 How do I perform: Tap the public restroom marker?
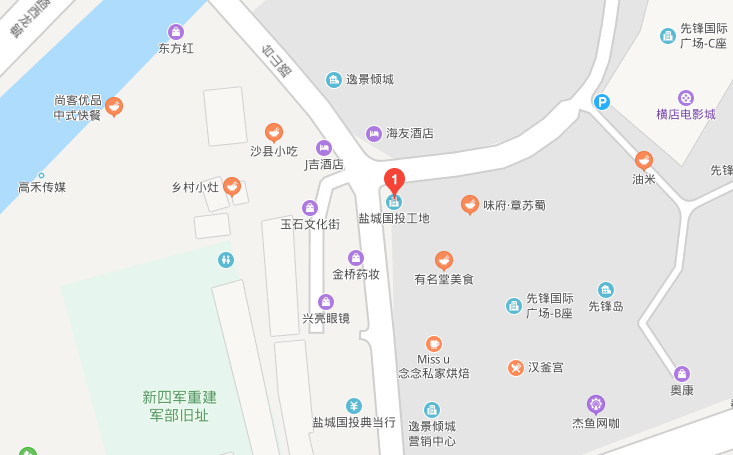[x=226, y=260]
